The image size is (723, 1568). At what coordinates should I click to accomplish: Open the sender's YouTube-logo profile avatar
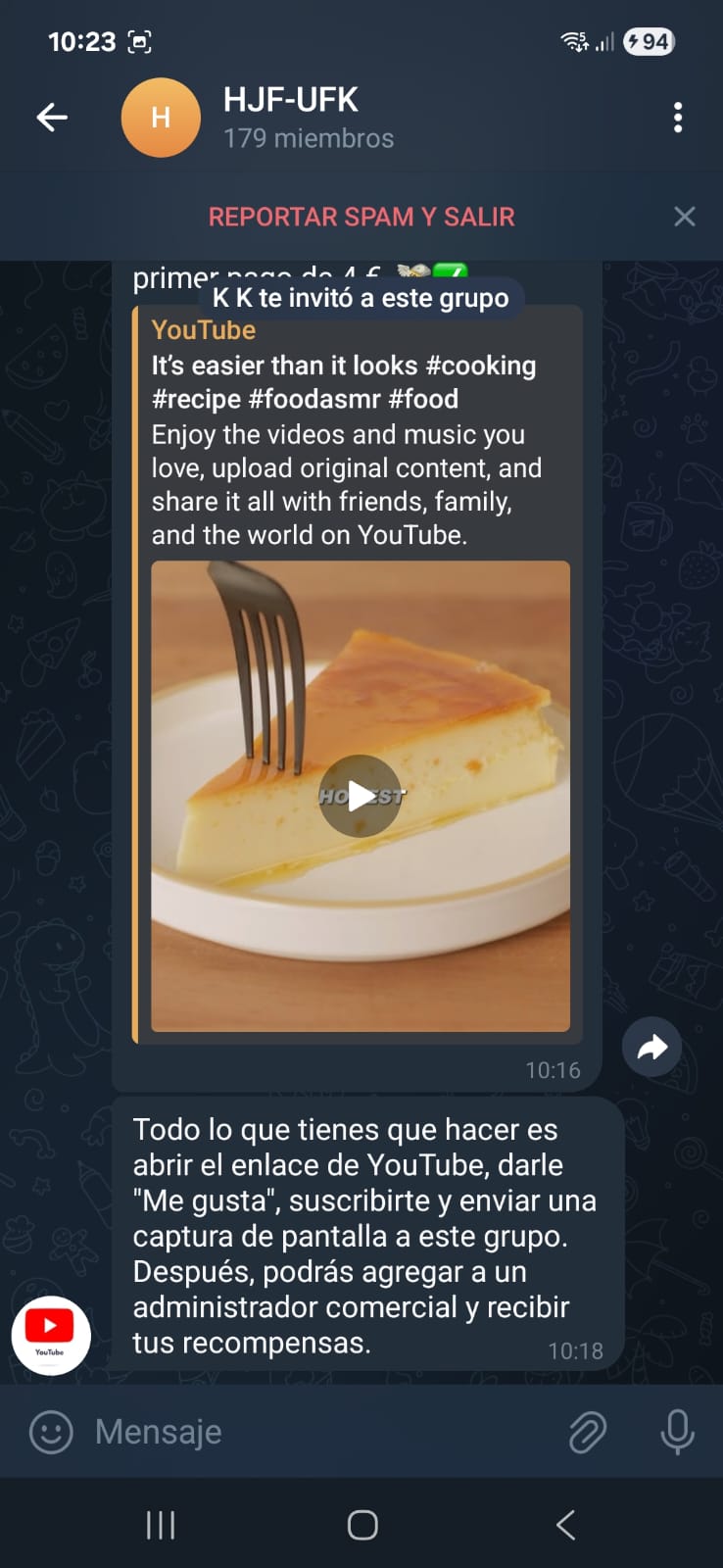click(51, 1336)
